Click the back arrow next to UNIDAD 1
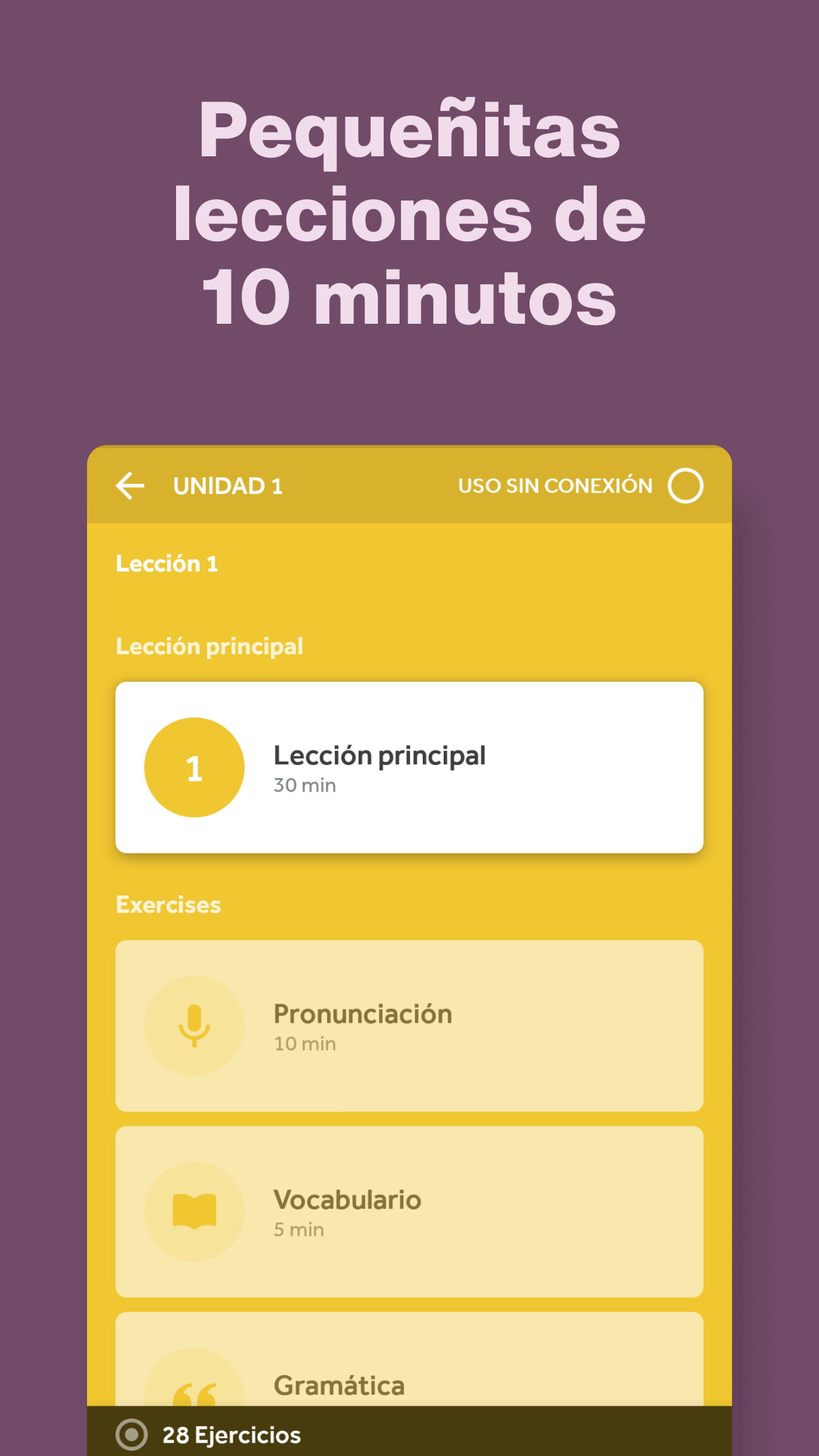The image size is (819, 1456). [x=129, y=485]
